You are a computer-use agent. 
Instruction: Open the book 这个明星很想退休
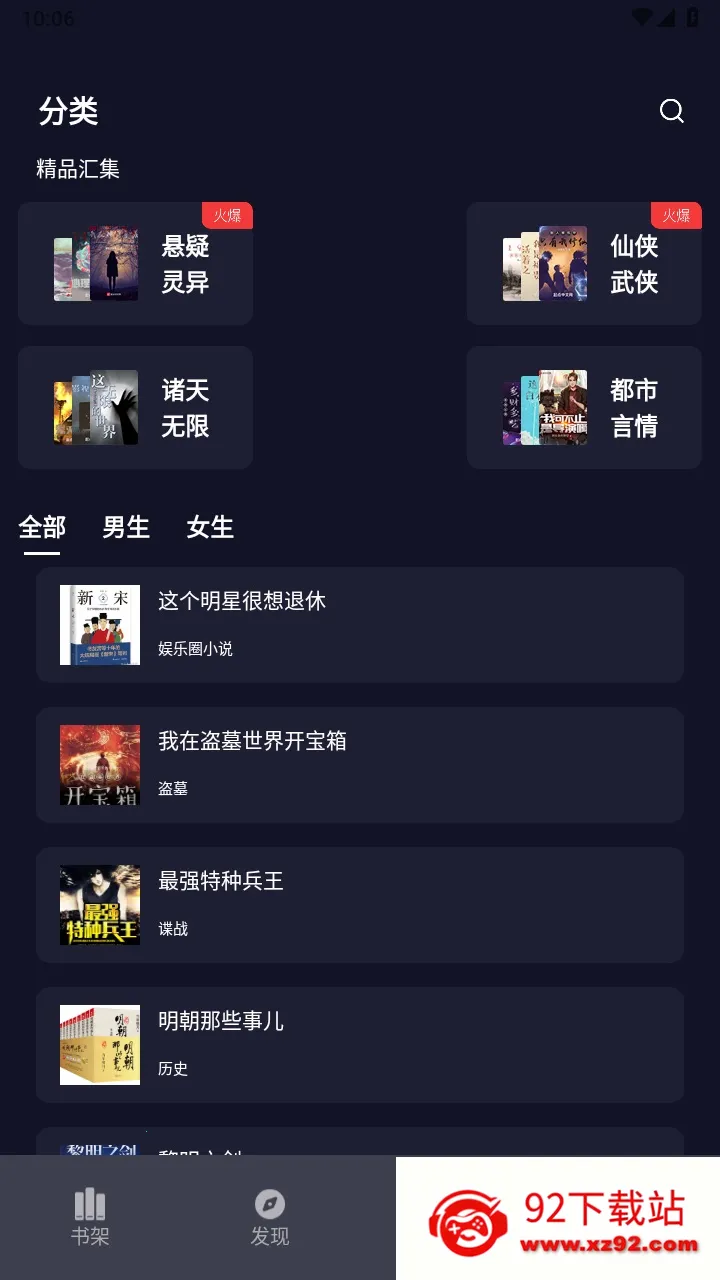point(360,625)
